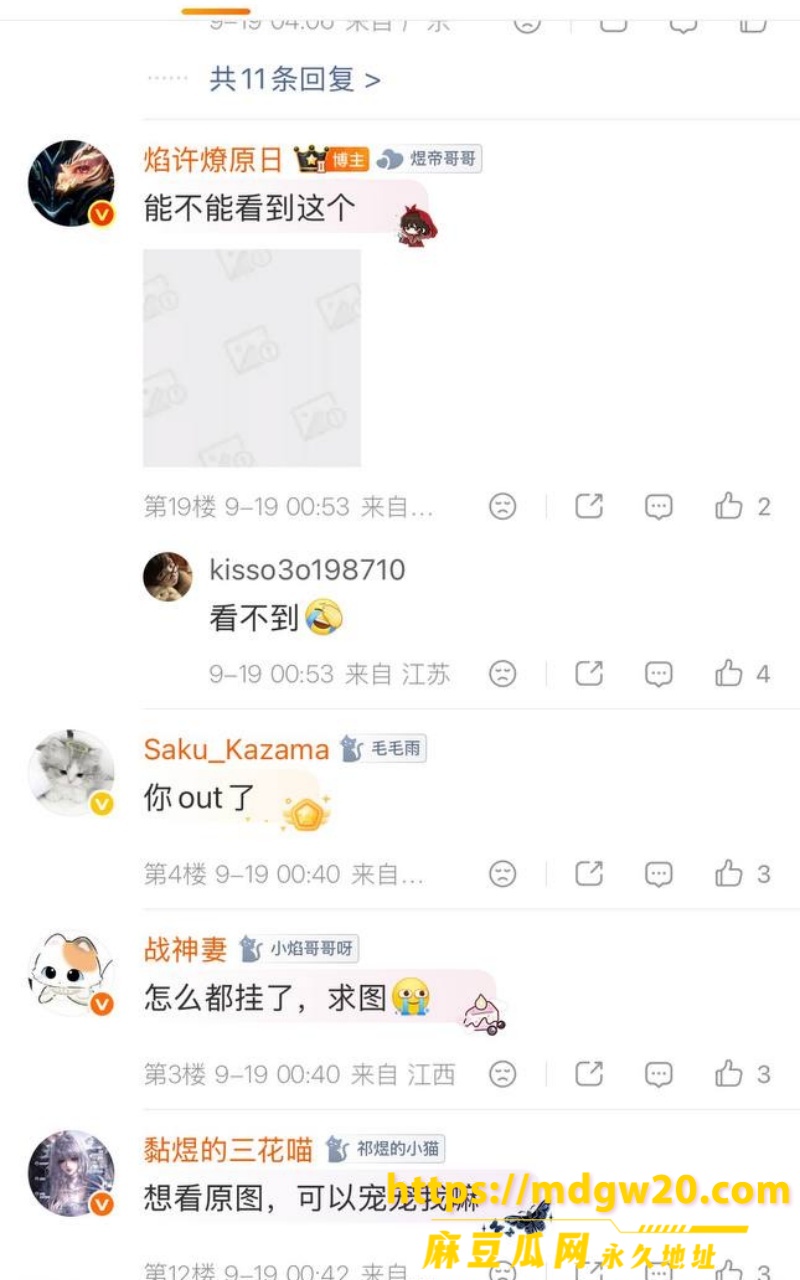Like 战神妻's comment asking for the picture
The height and width of the screenshot is (1280, 800).
[x=742, y=1074]
